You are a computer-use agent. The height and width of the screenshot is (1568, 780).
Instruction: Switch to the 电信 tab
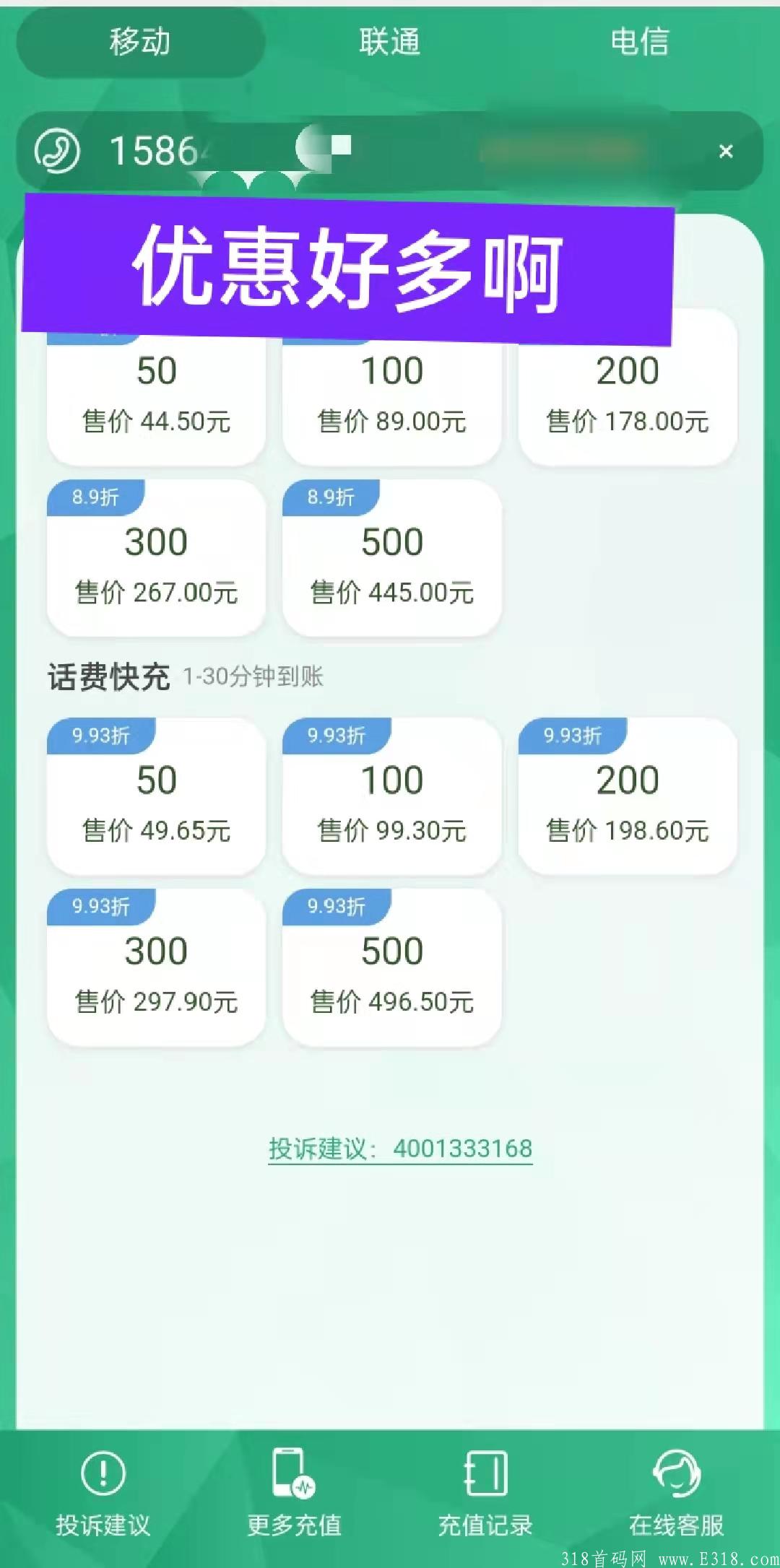coord(640,42)
